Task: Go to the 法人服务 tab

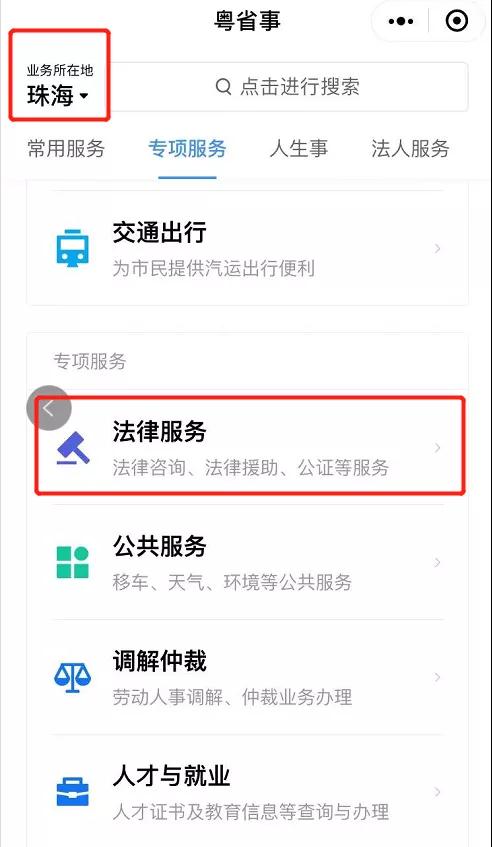Action: 410,148
